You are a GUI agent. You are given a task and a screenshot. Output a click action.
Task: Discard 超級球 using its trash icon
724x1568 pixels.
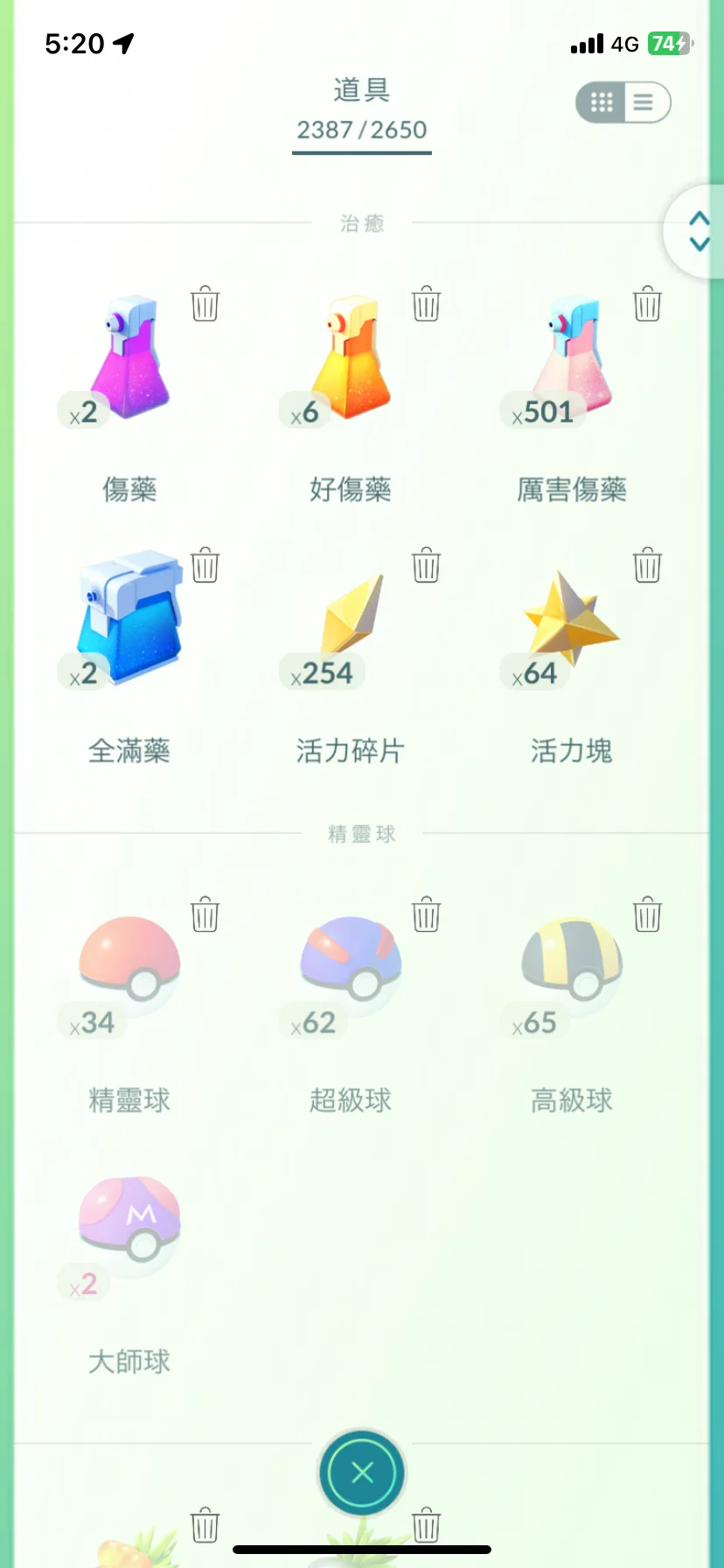[426, 914]
